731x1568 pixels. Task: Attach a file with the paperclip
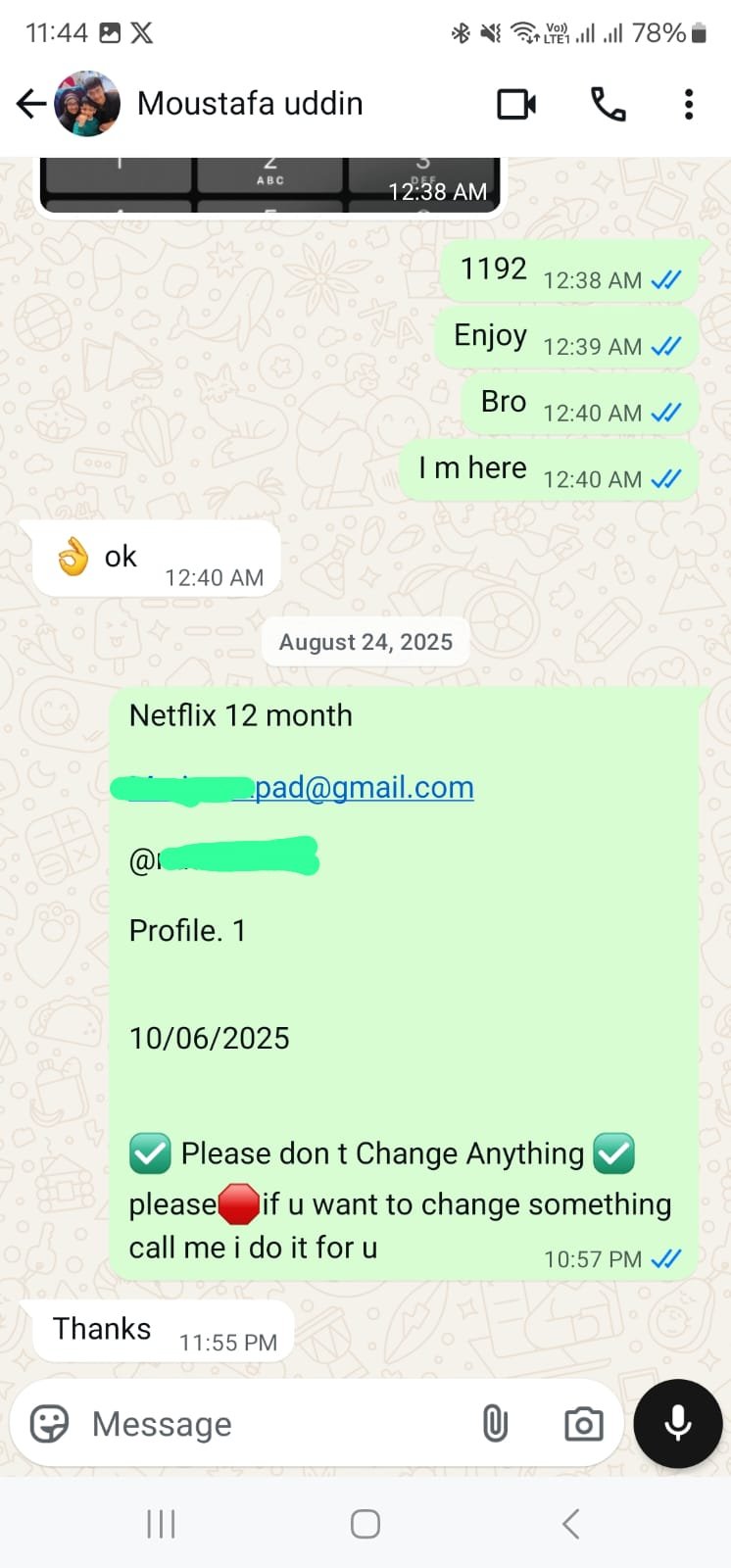pos(496,1424)
